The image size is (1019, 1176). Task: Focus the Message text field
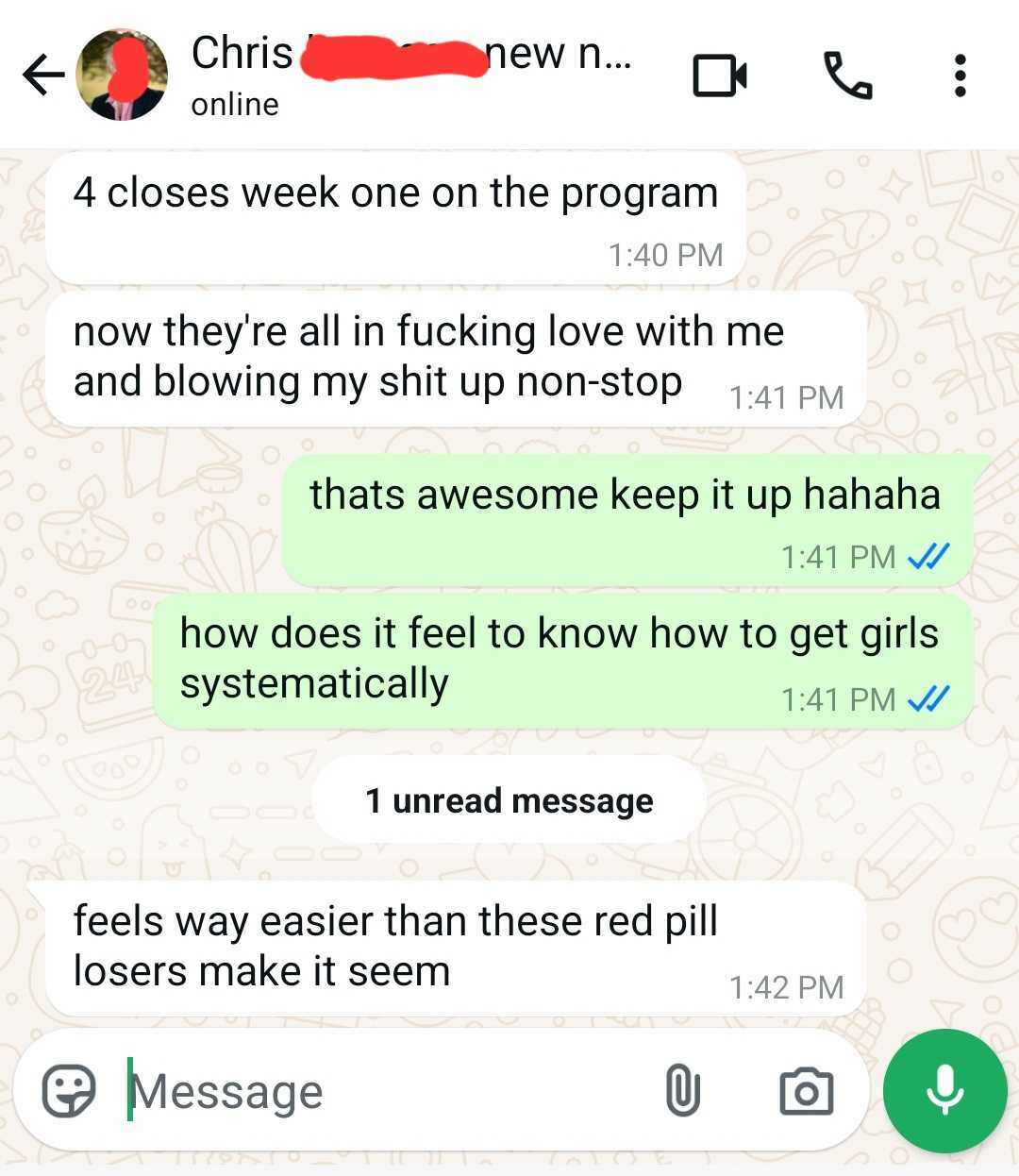377,1091
